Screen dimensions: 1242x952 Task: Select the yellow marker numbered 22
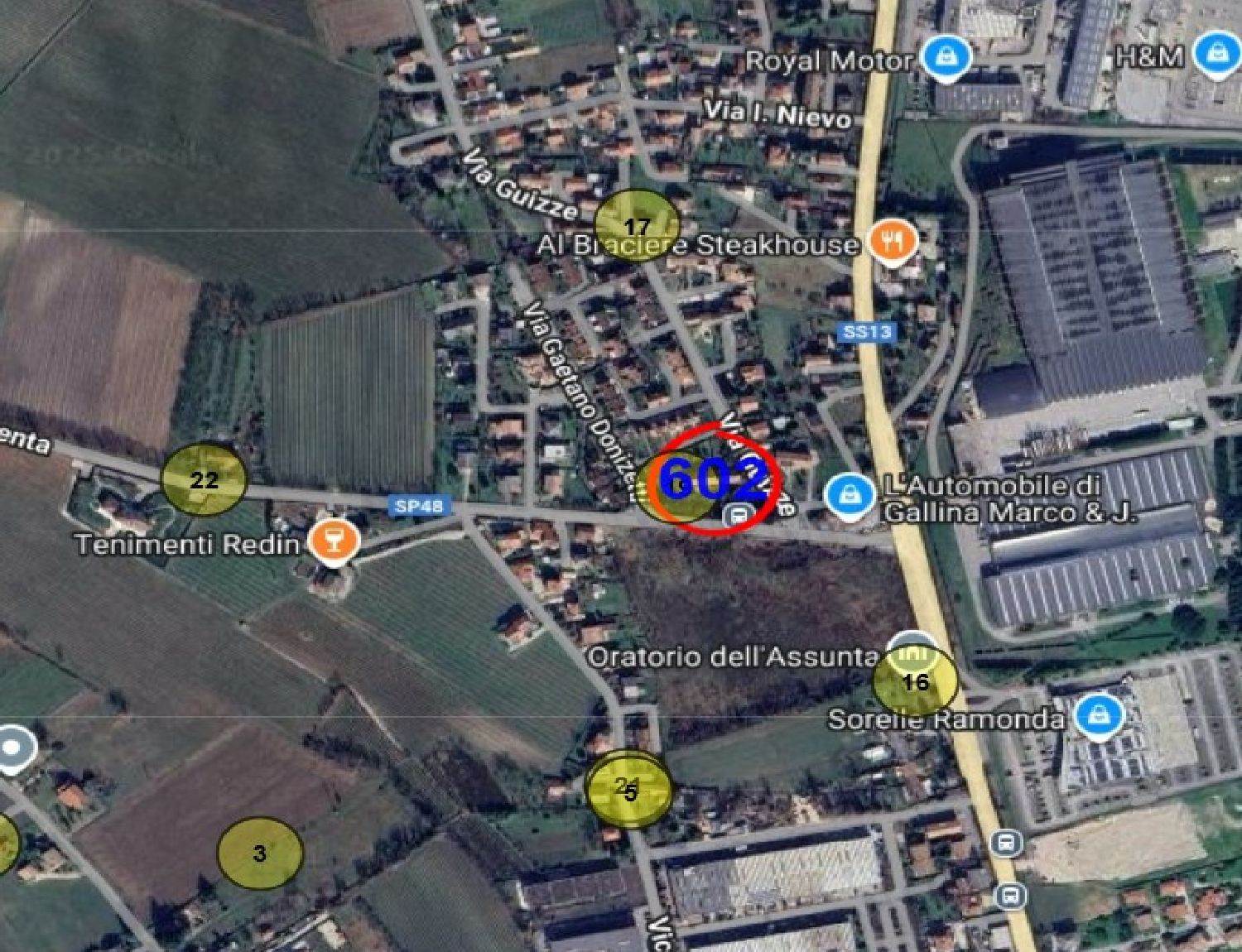[x=204, y=479]
